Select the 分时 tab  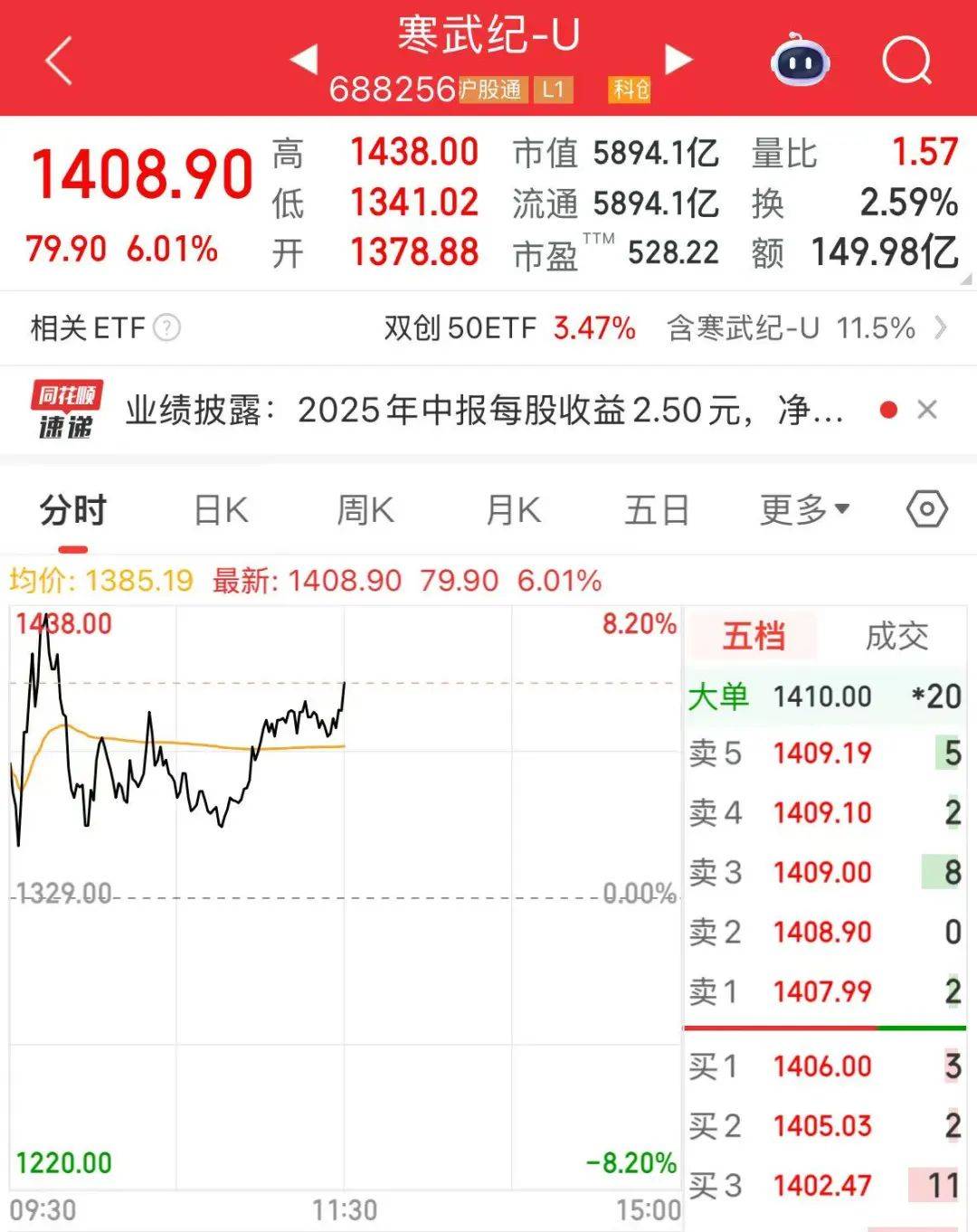click(x=72, y=510)
